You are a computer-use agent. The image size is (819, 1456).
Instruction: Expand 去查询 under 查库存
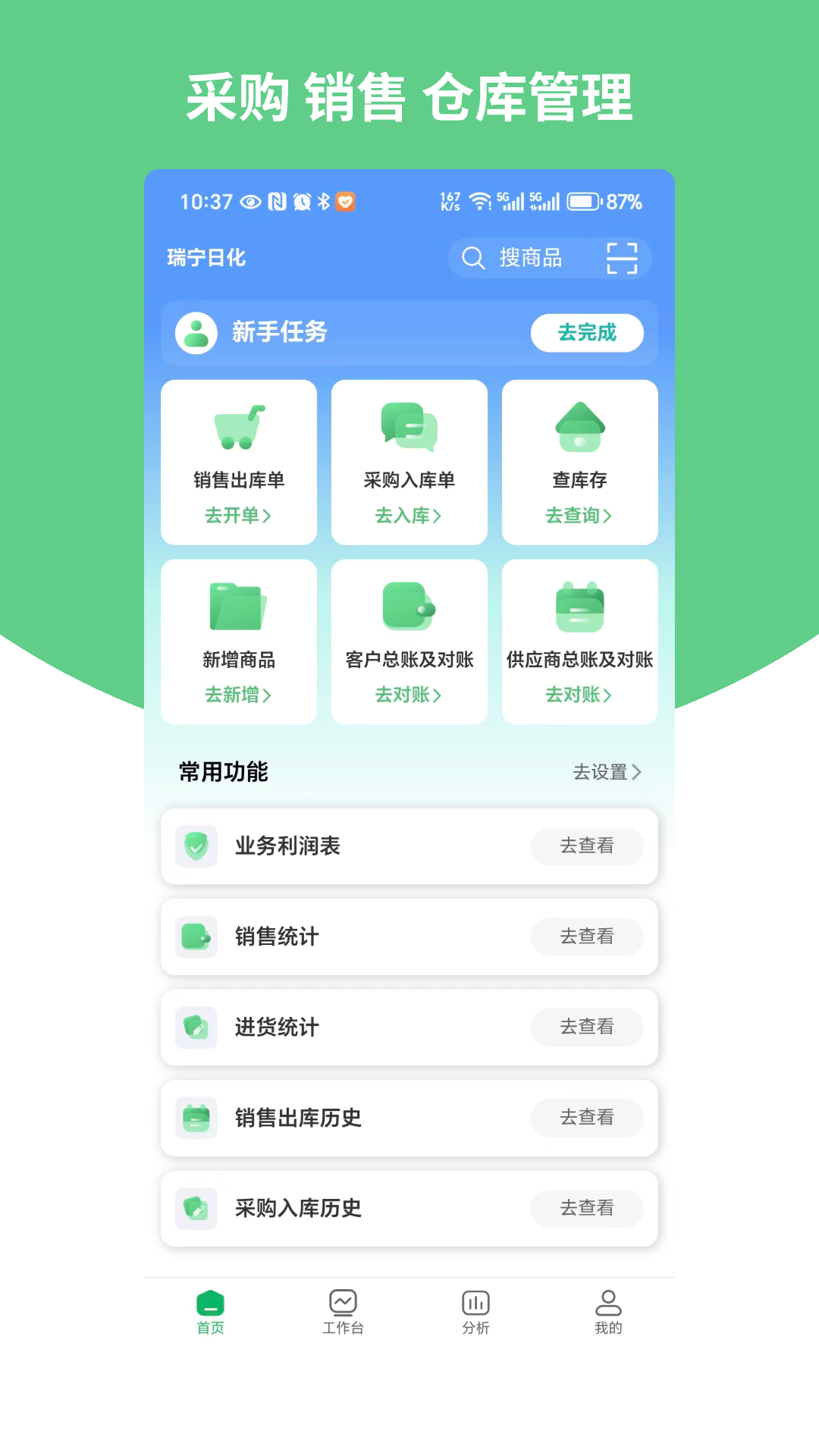579,516
